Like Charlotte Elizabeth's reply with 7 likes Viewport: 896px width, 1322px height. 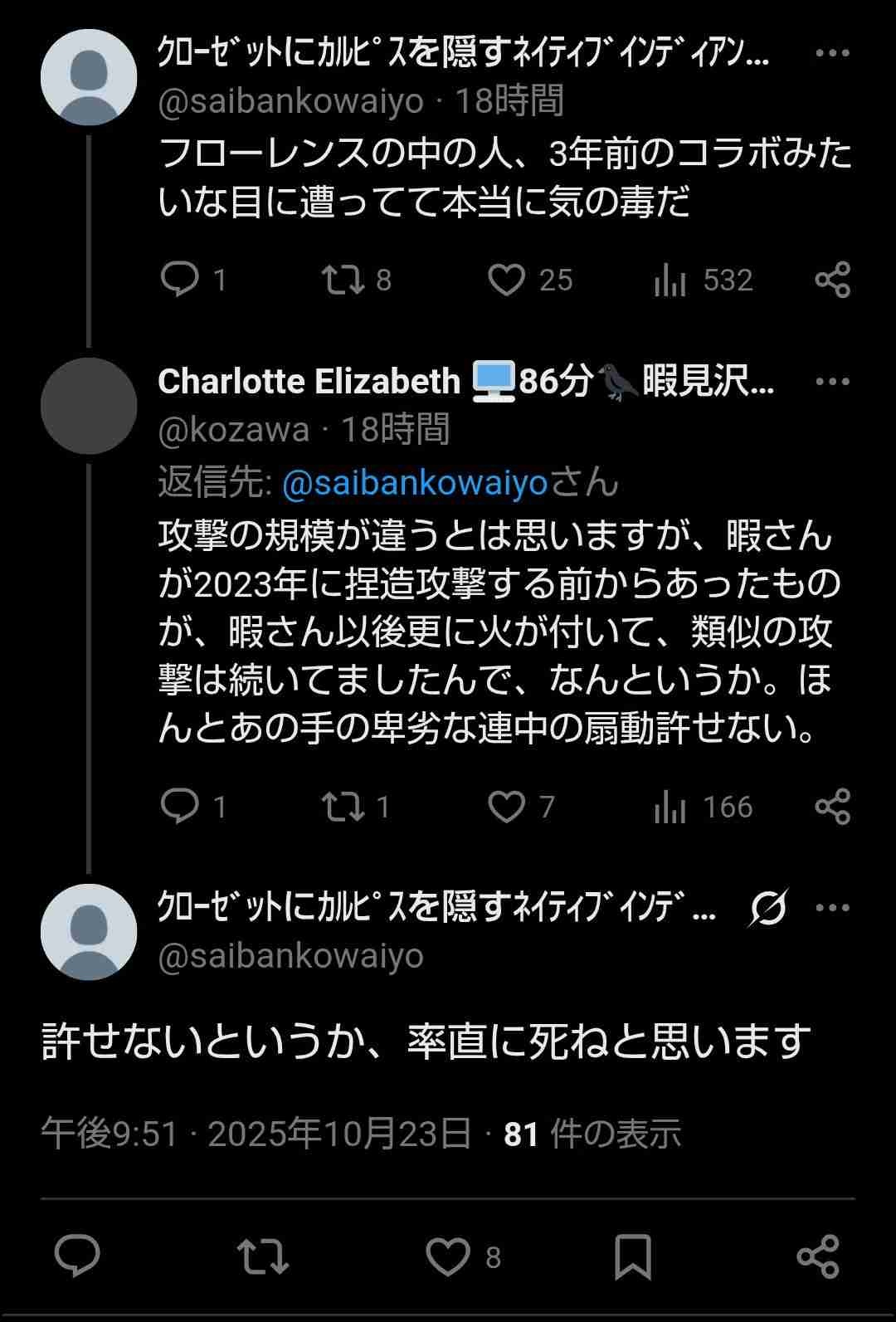[x=506, y=806]
